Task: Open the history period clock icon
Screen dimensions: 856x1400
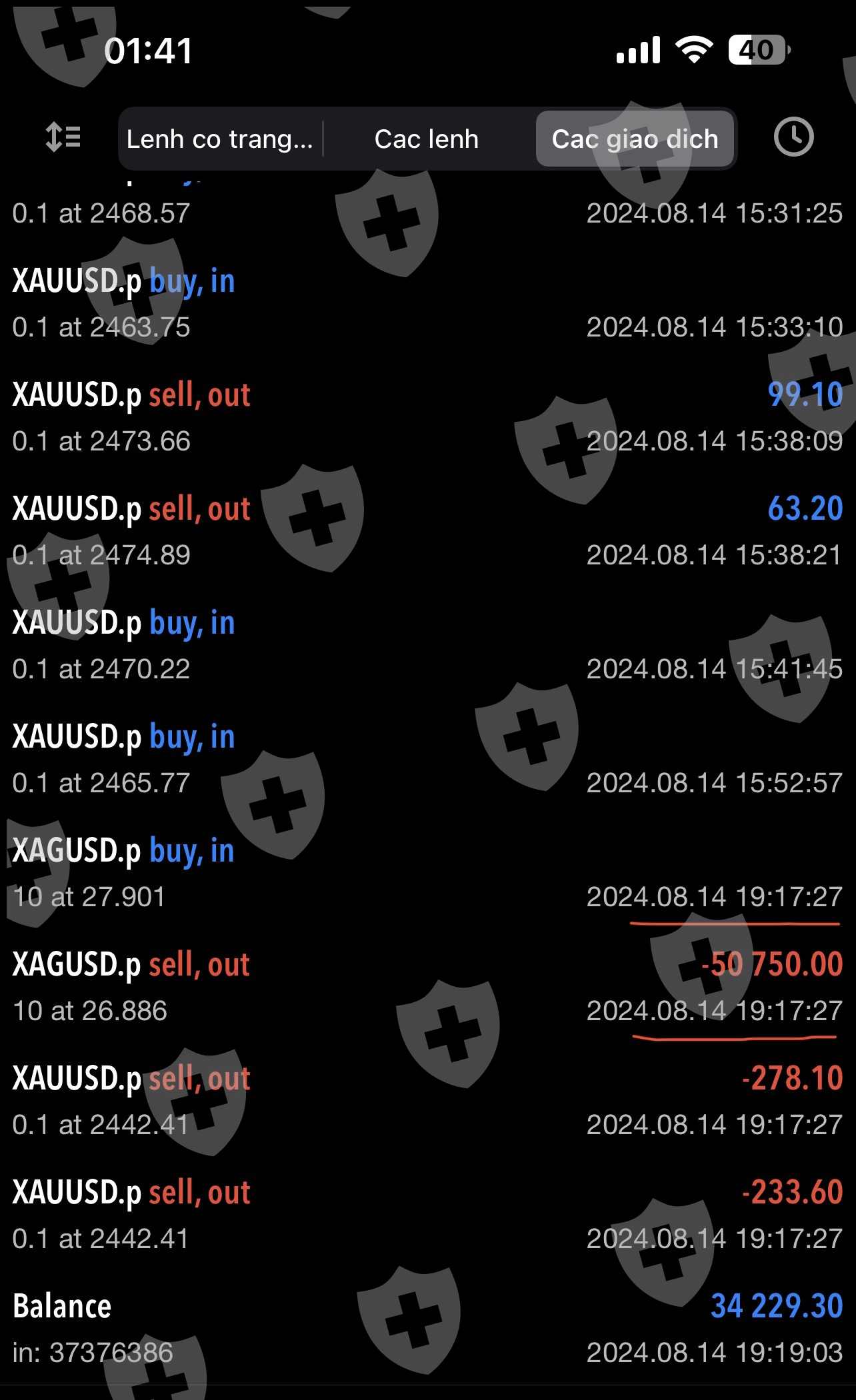Action: tap(793, 137)
